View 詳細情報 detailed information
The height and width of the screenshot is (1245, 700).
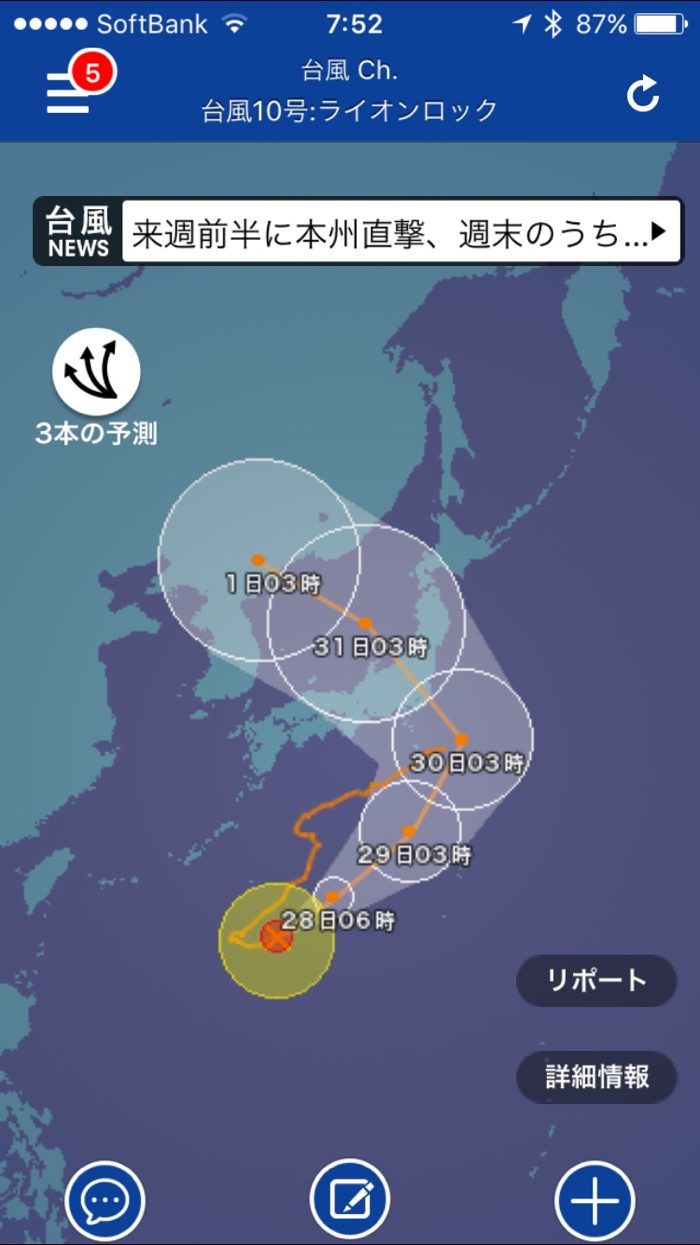coord(596,1077)
